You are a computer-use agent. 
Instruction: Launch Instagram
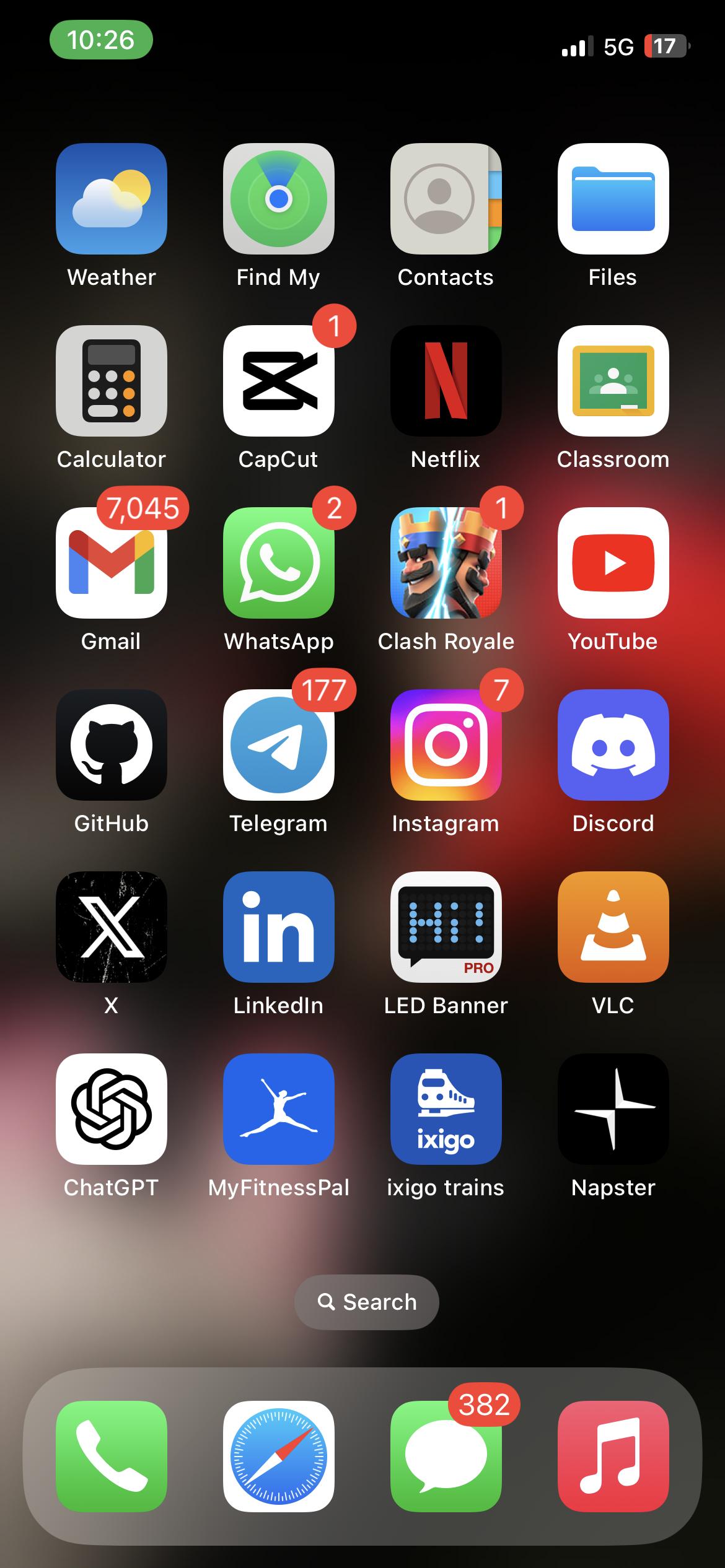click(446, 745)
